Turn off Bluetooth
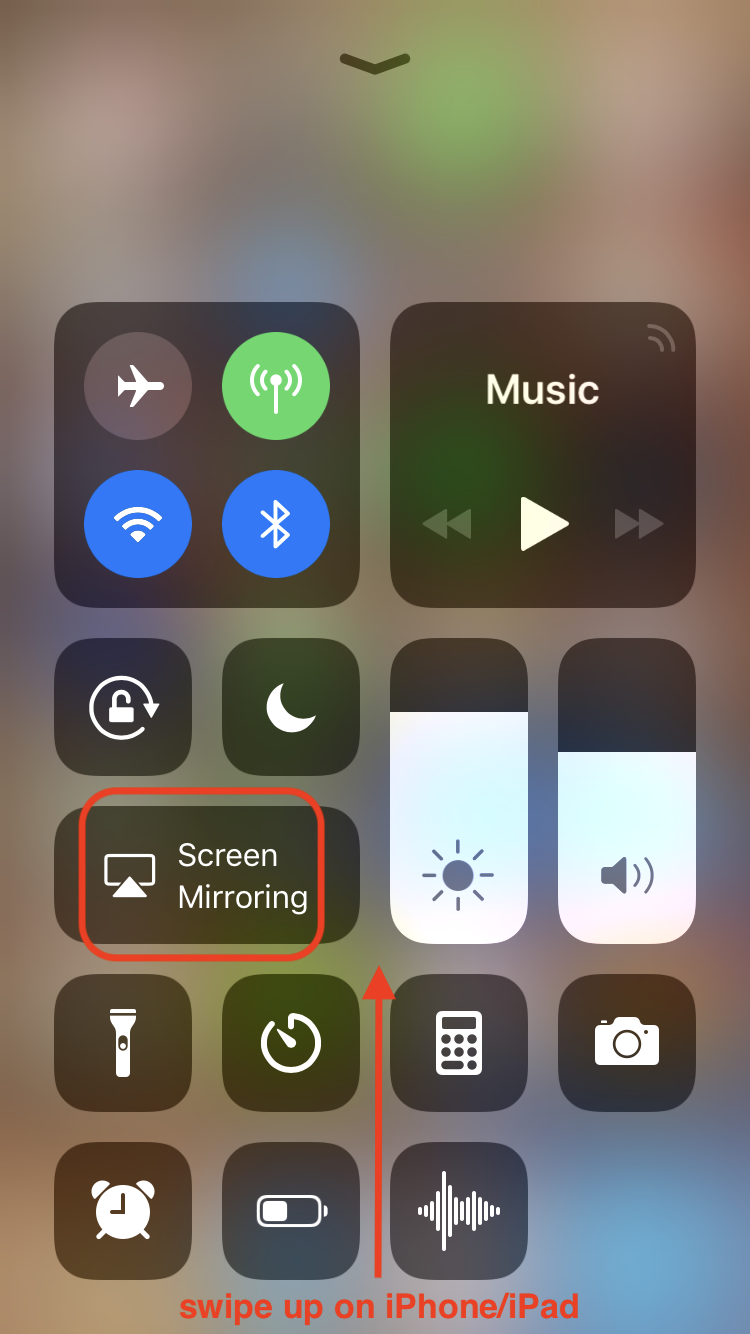The image size is (750, 1334). (x=276, y=524)
